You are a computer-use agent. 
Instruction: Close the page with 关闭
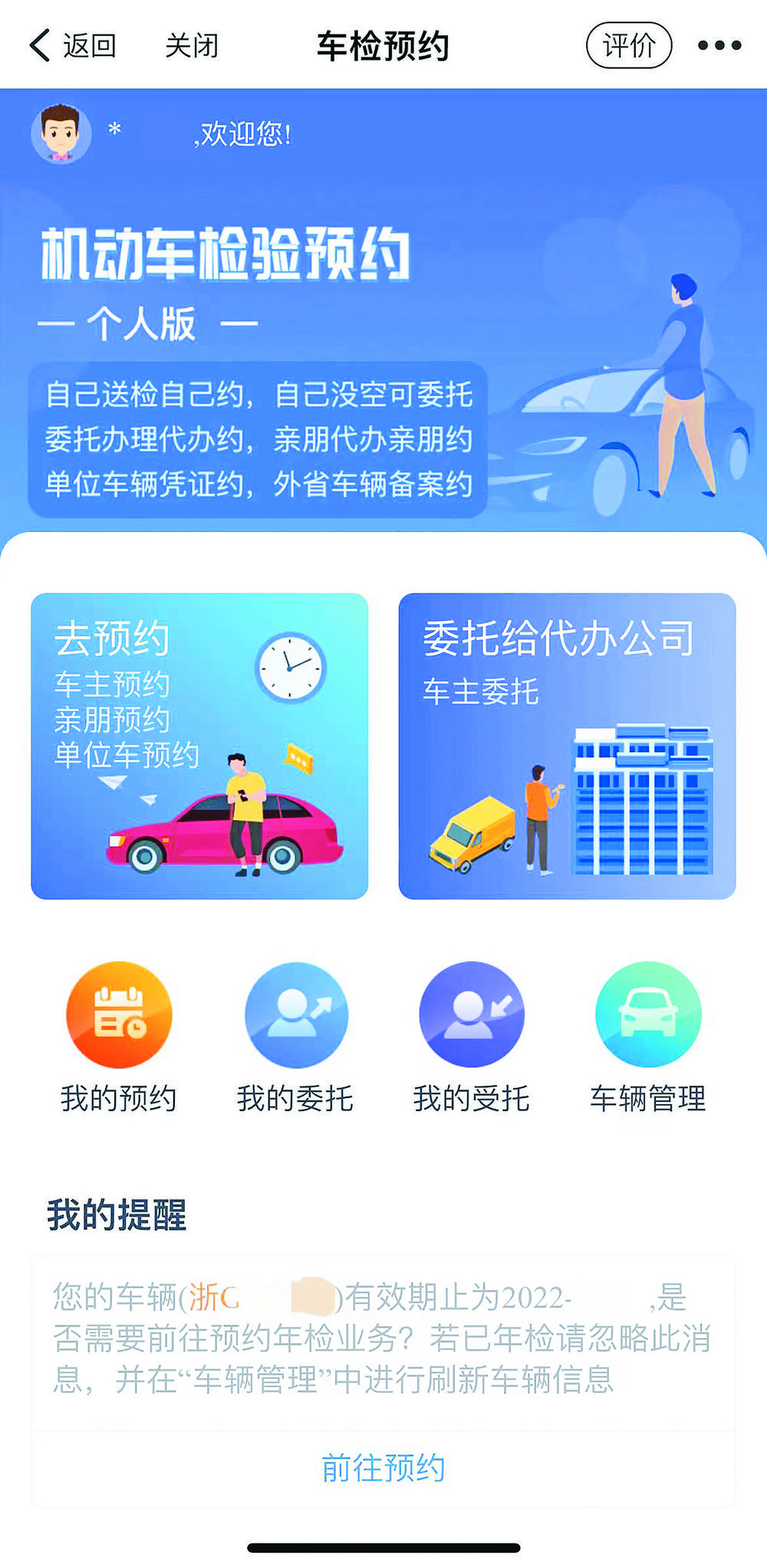[x=192, y=46]
